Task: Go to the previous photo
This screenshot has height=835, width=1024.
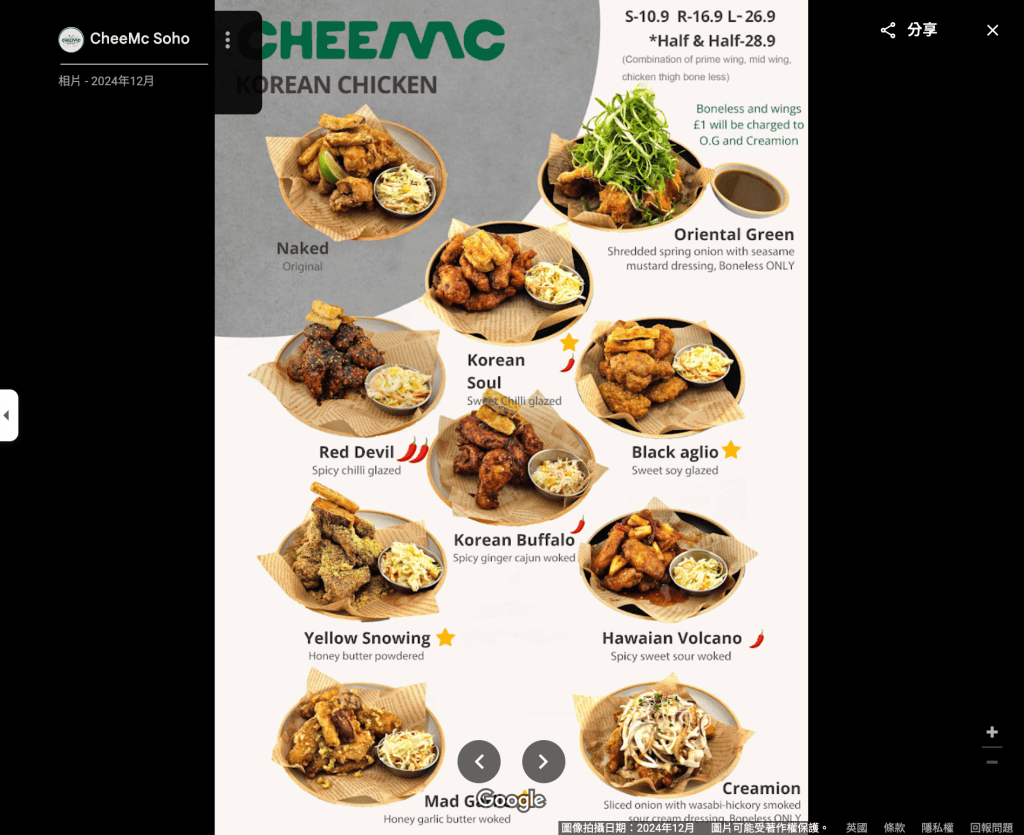Action: [479, 762]
